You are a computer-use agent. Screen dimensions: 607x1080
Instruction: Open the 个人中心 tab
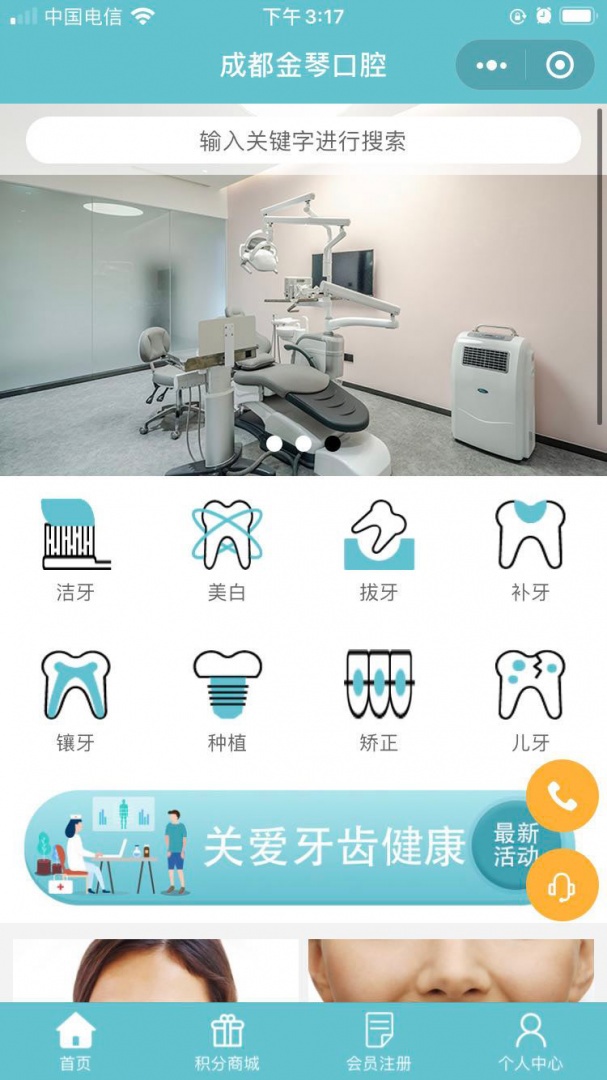click(530, 1042)
